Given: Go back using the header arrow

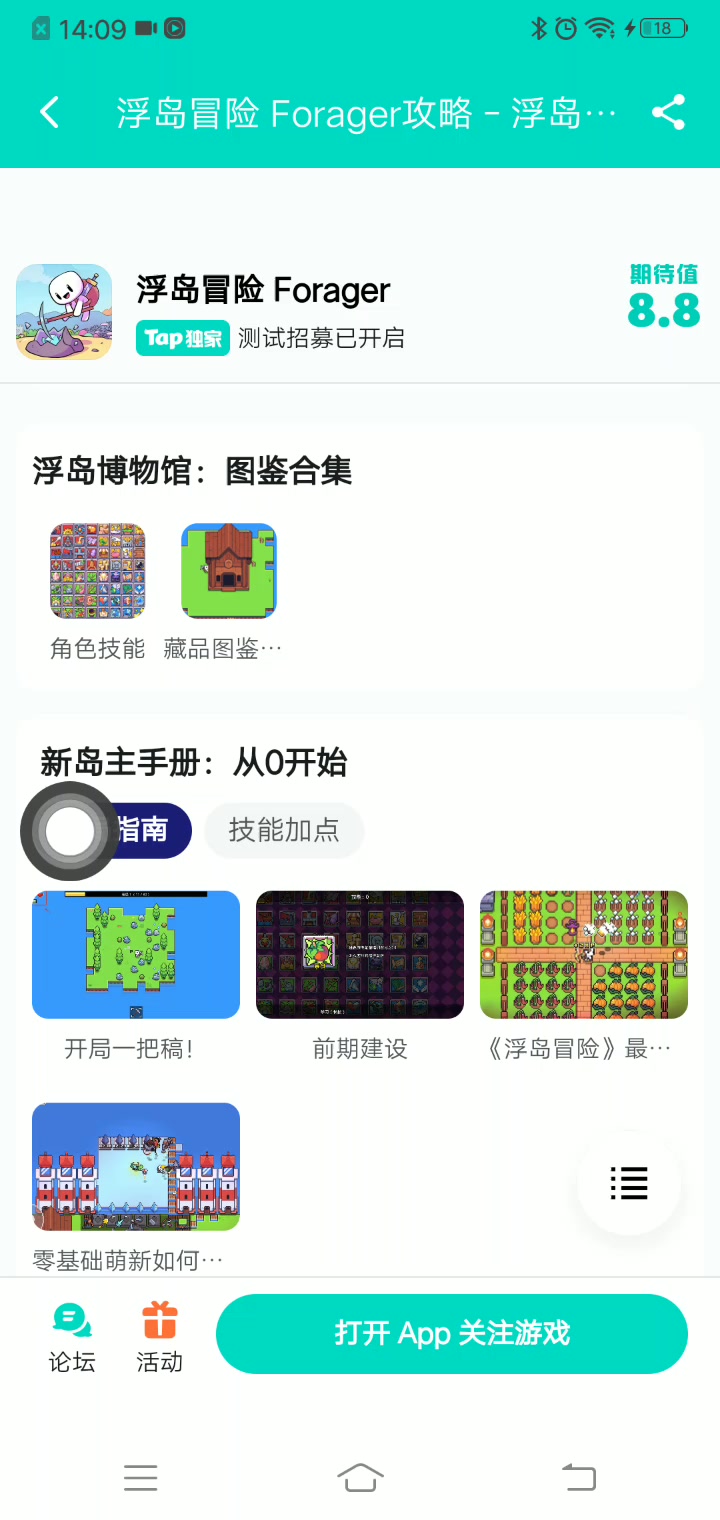Looking at the screenshot, I should pos(49,112).
